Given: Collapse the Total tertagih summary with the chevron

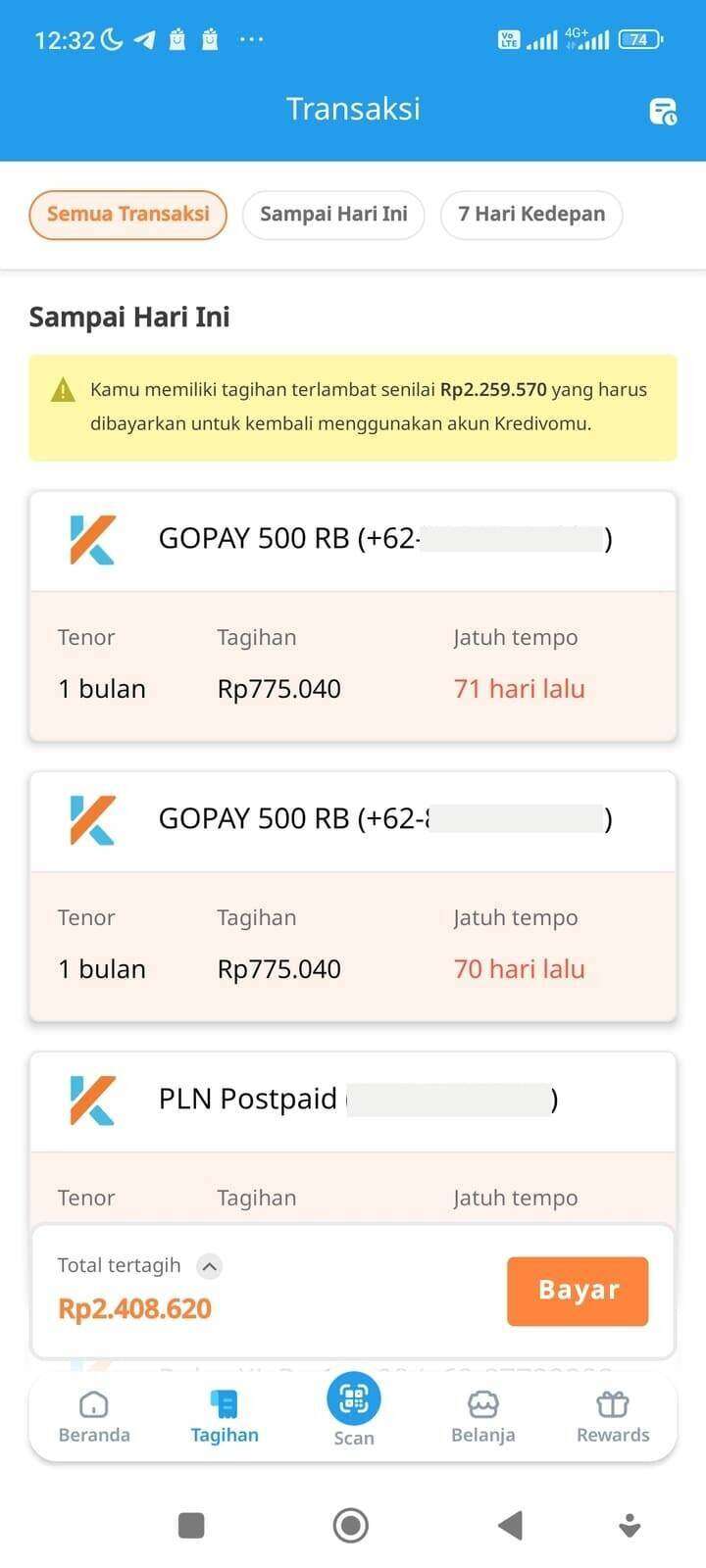Looking at the screenshot, I should click(x=209, y=1265).
